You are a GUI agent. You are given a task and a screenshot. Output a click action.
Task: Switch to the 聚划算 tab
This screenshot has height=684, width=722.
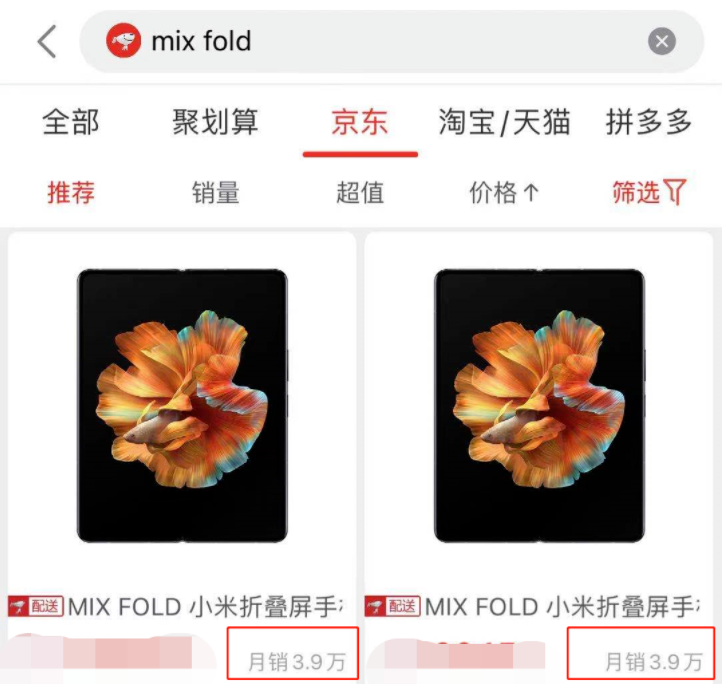214,123
